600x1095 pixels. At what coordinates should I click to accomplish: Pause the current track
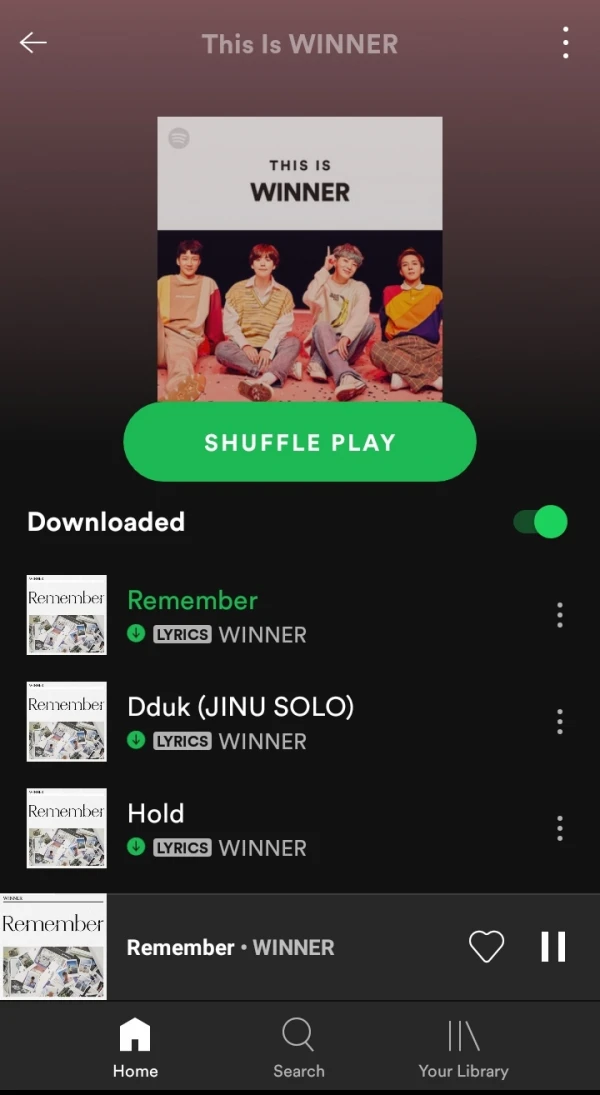[553, 946]
